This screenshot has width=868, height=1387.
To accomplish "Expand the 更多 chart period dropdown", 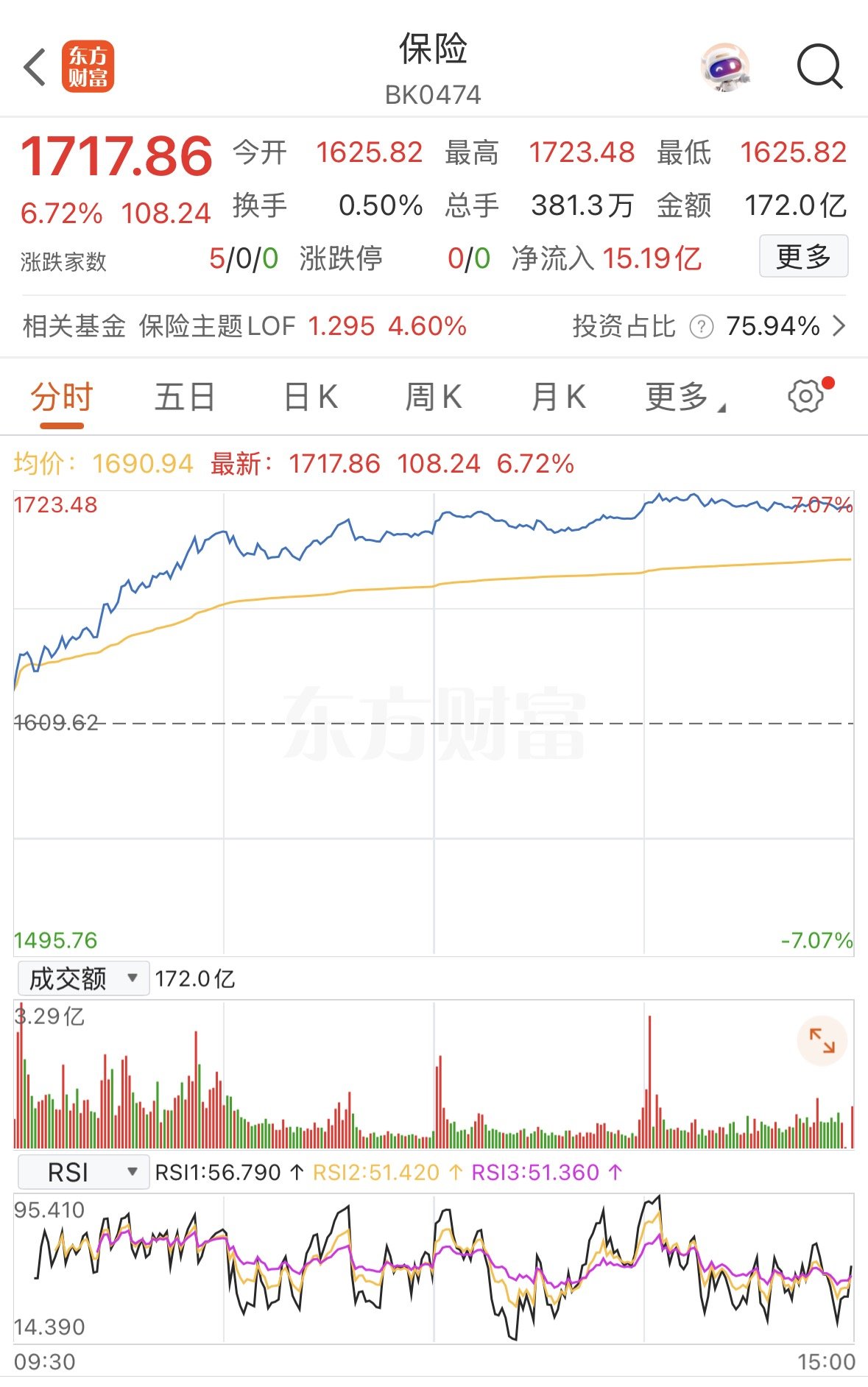I will [x=685, y=398].
